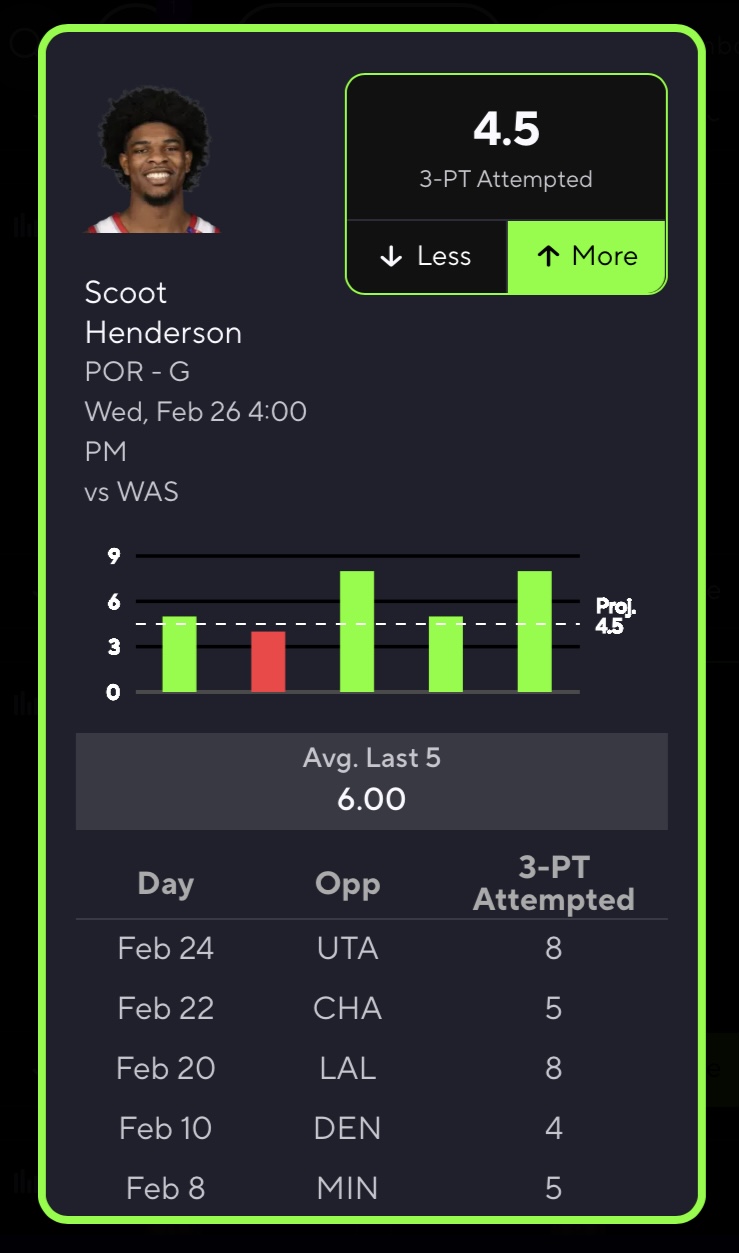
Task: Select Less on 4.5 3-PT Attempted
Action: [x=426, y=257]
